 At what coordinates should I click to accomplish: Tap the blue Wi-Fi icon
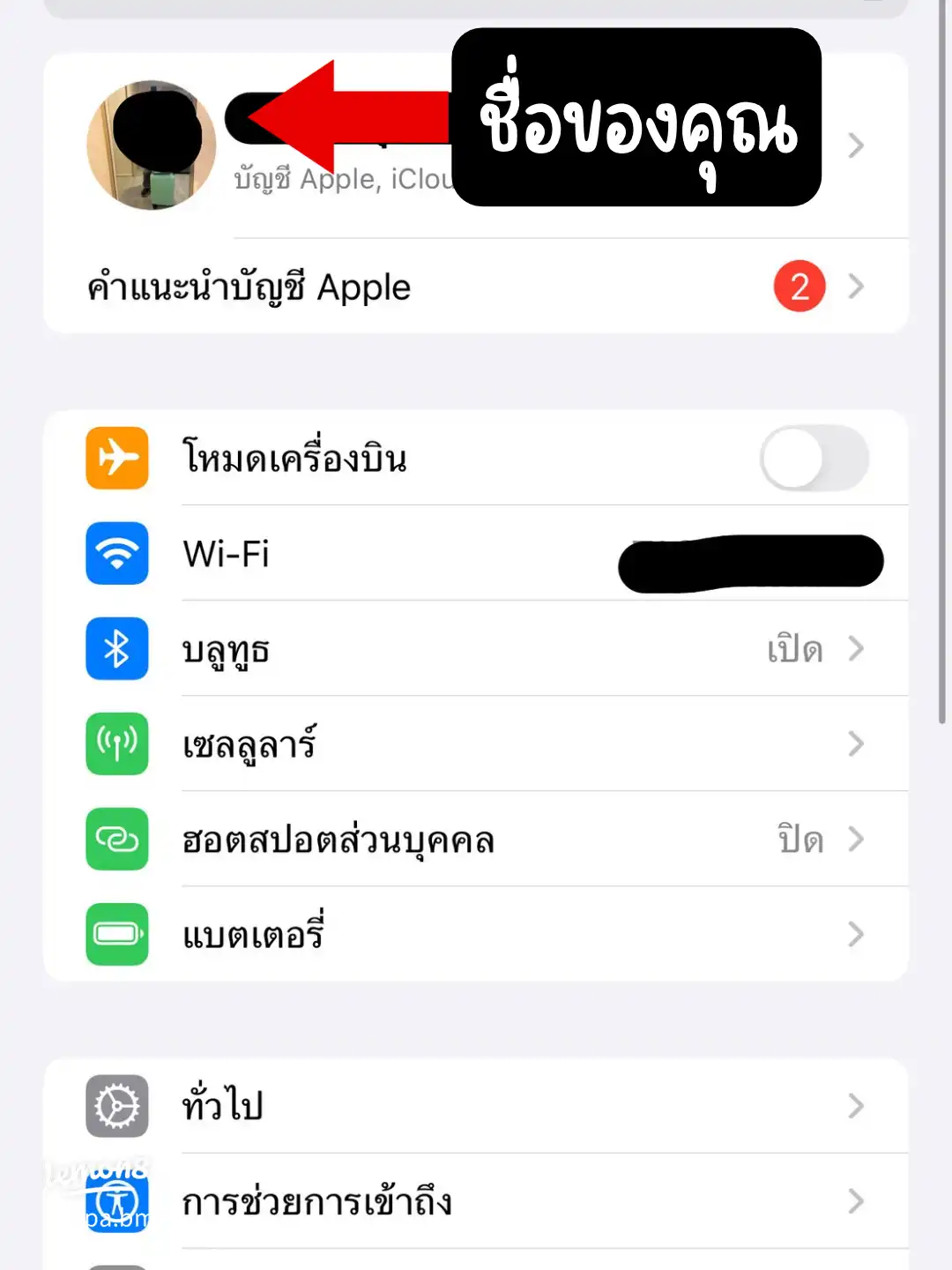tap(117, 555)
